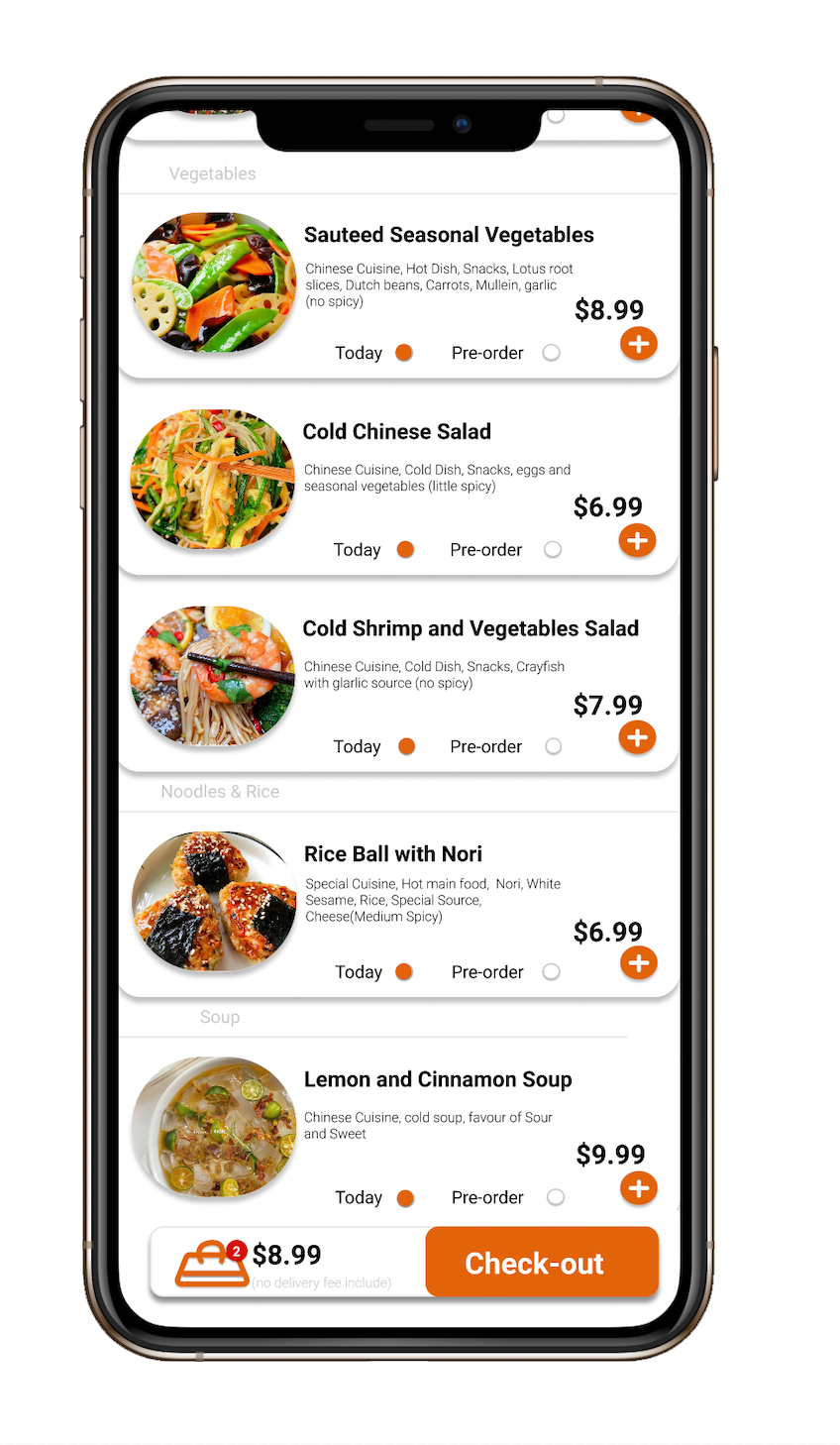Select Today for Sauteed Seasonal Vegetables

click(404, 353)
